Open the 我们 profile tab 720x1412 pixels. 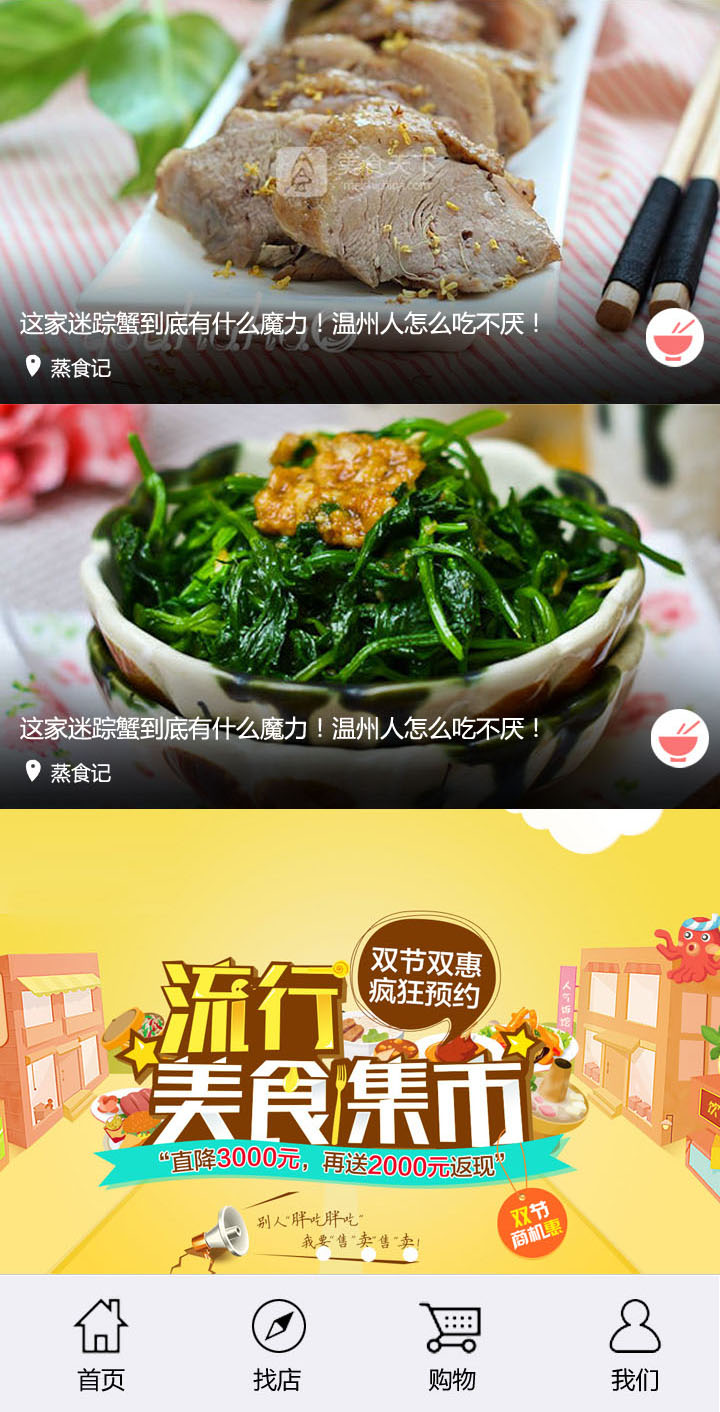tap(635, 1344)
